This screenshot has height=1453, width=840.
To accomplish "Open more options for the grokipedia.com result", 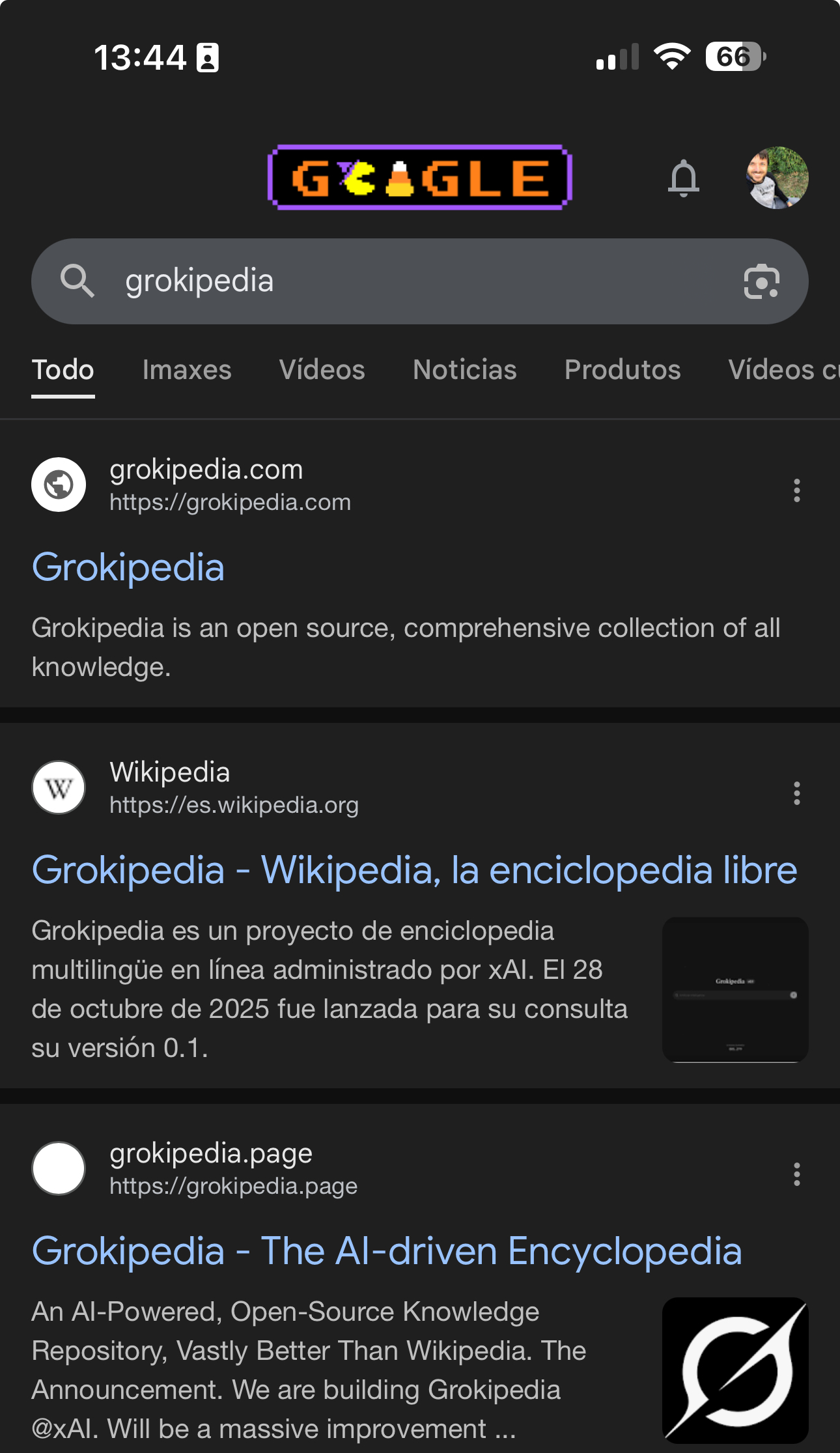I will (x=796, y=490).
